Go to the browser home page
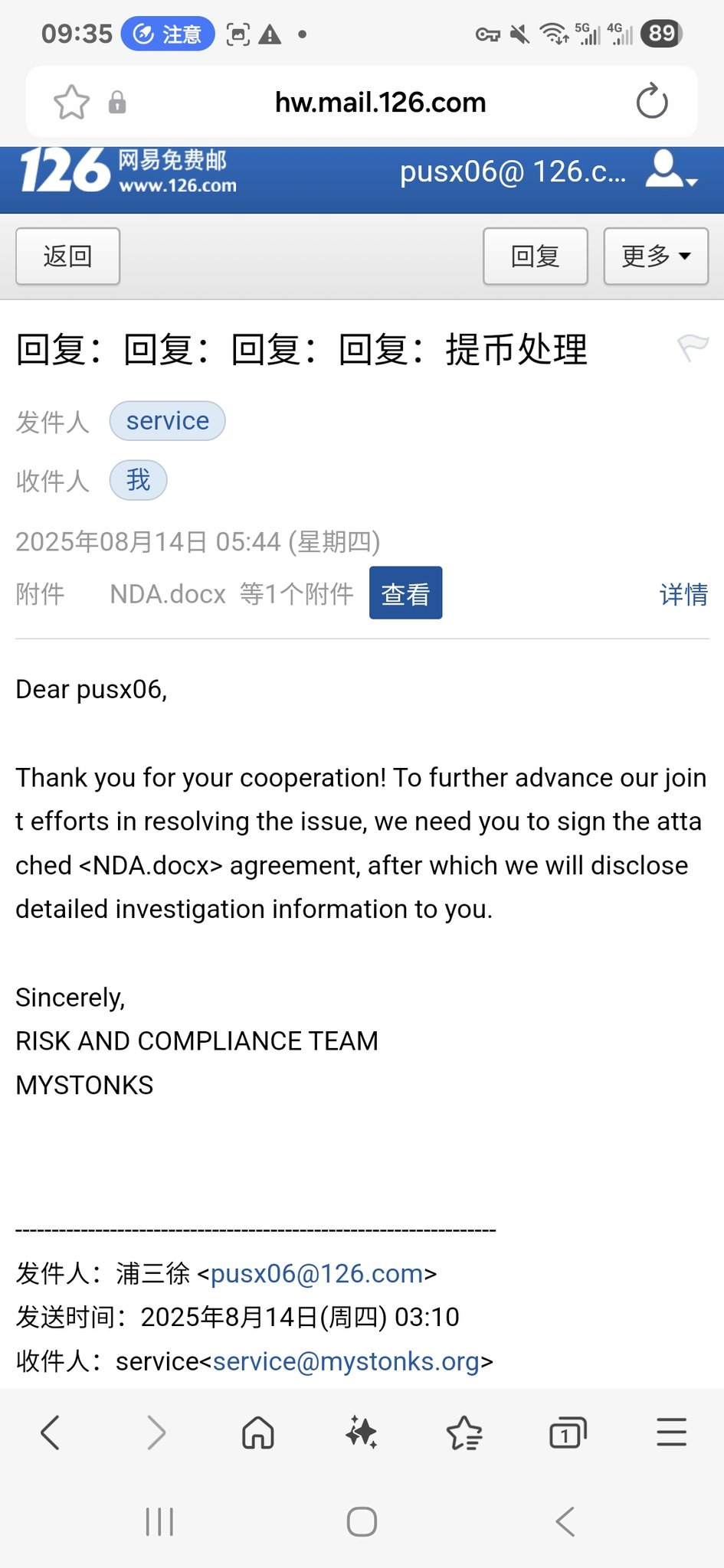This screenshot has width=724, height=1568. point(258,1432)
